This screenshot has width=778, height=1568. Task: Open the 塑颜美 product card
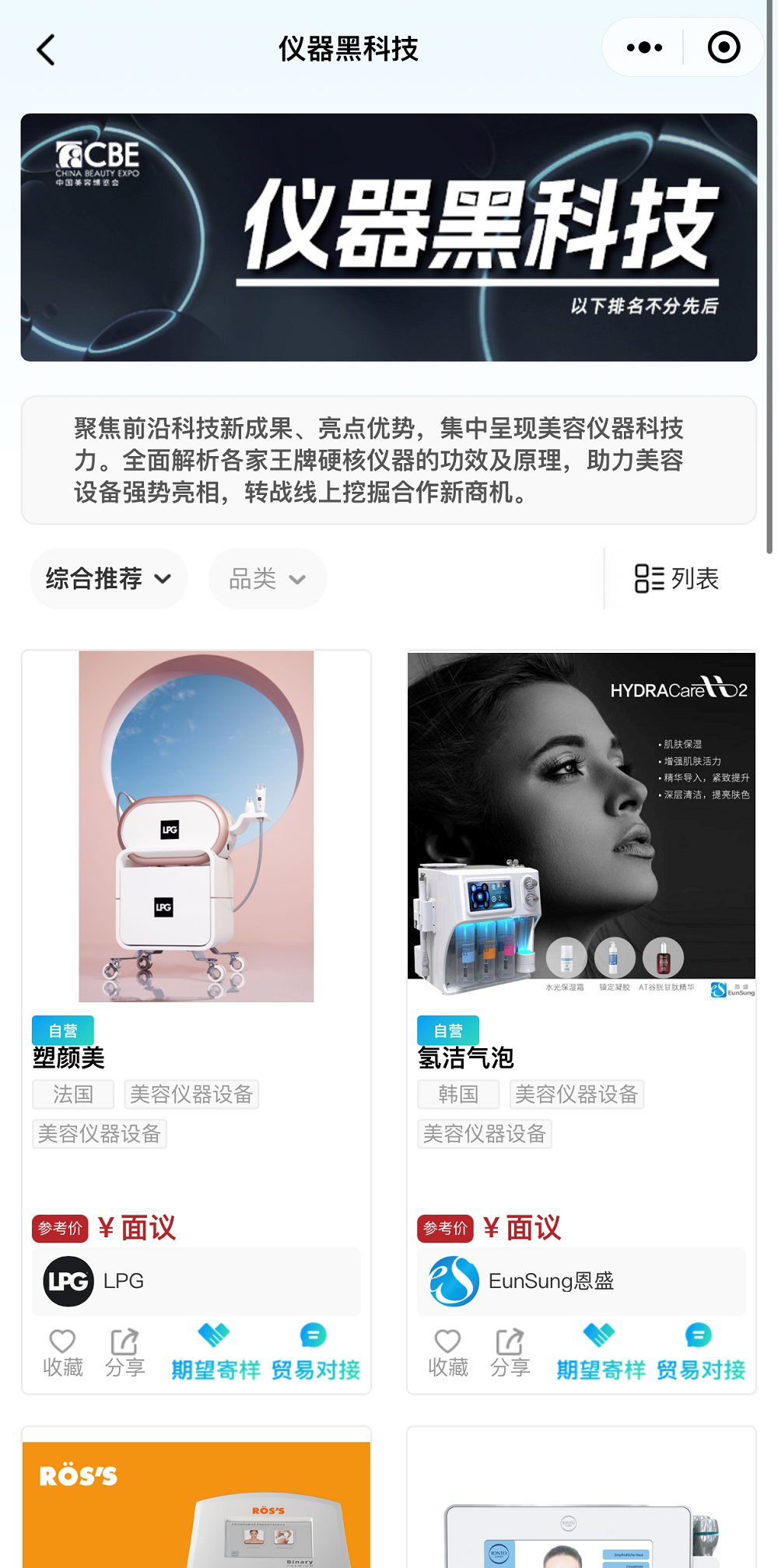pyautogui.click(x=196, y=826)
